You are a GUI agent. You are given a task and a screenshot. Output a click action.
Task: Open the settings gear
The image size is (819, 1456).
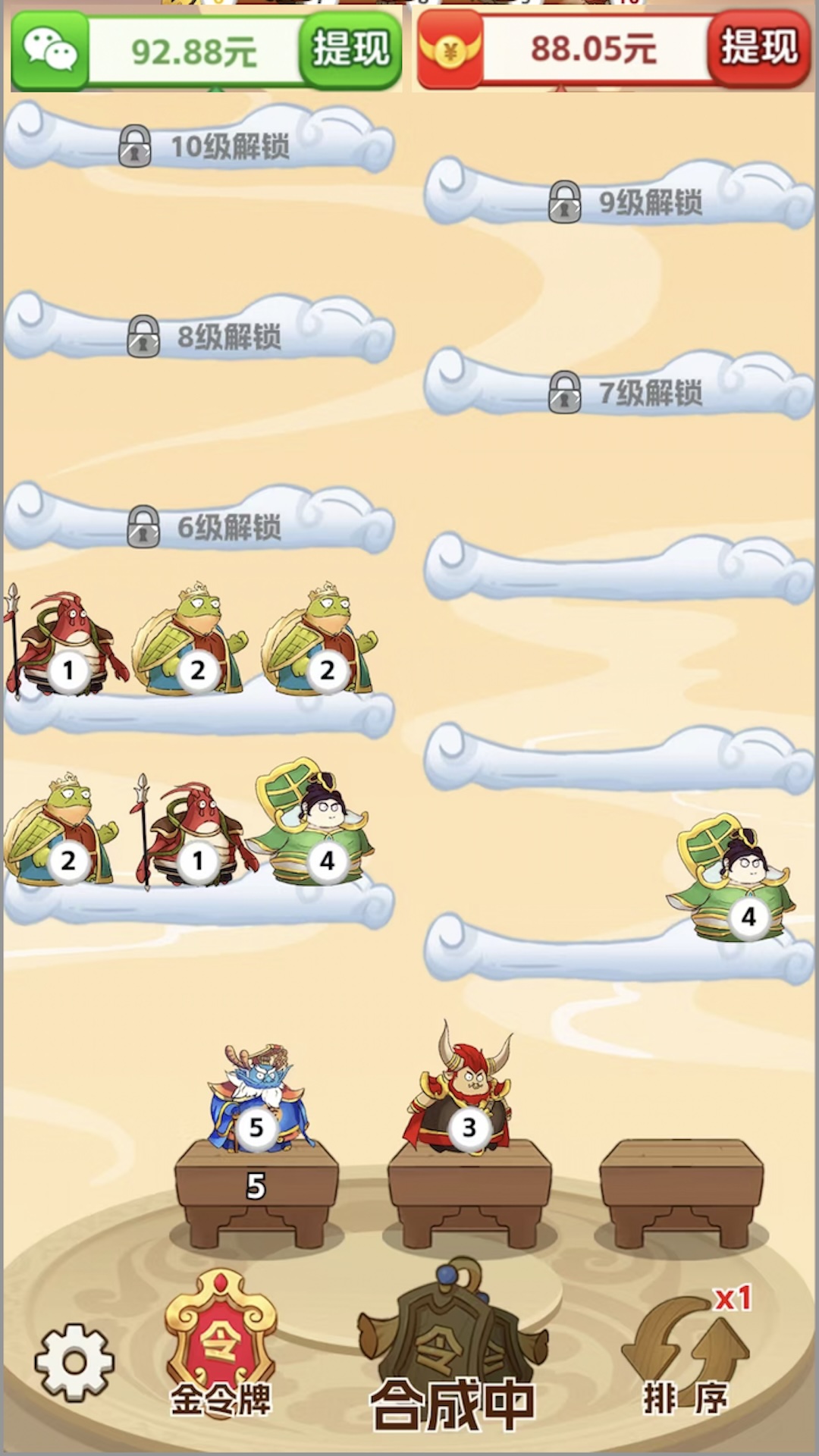click(x=74, y=1363)
